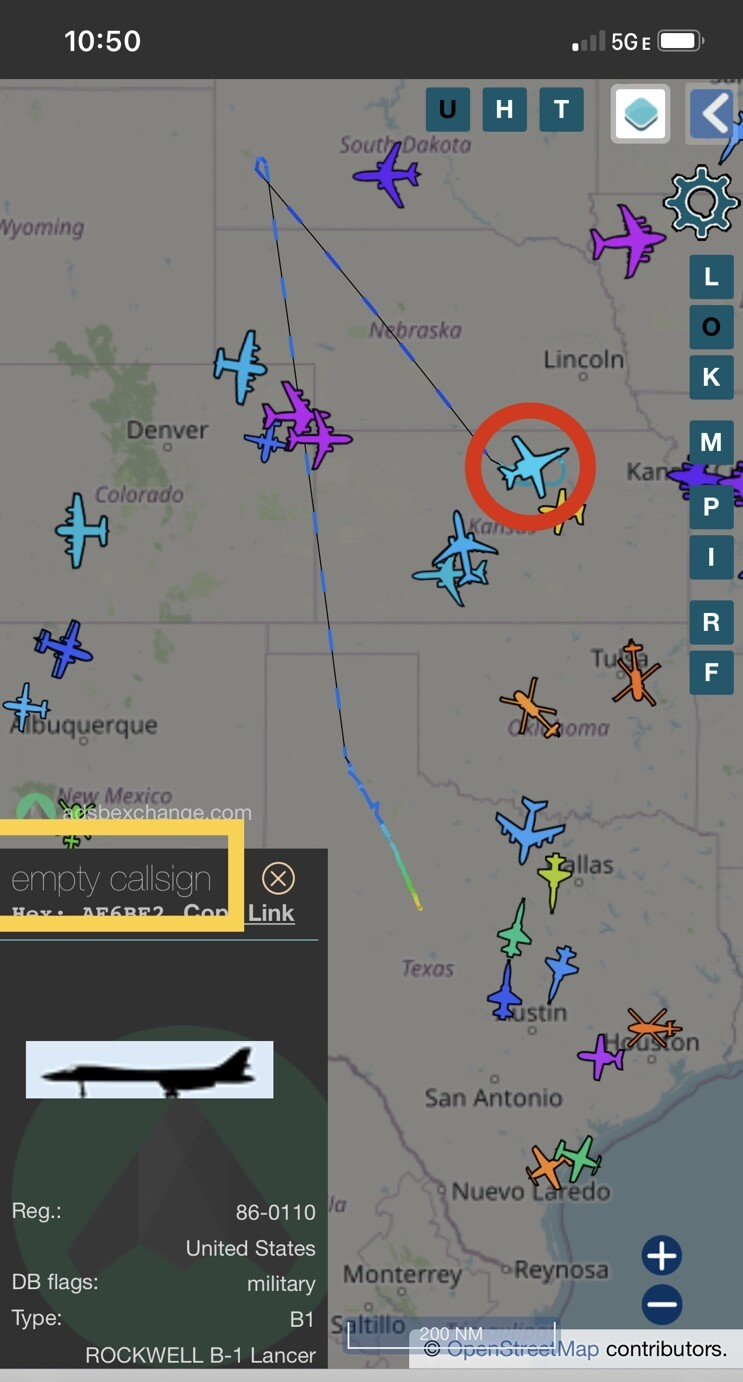743x1382 pixels.
Task: Toggle the R map option
Action: [711, 622]
